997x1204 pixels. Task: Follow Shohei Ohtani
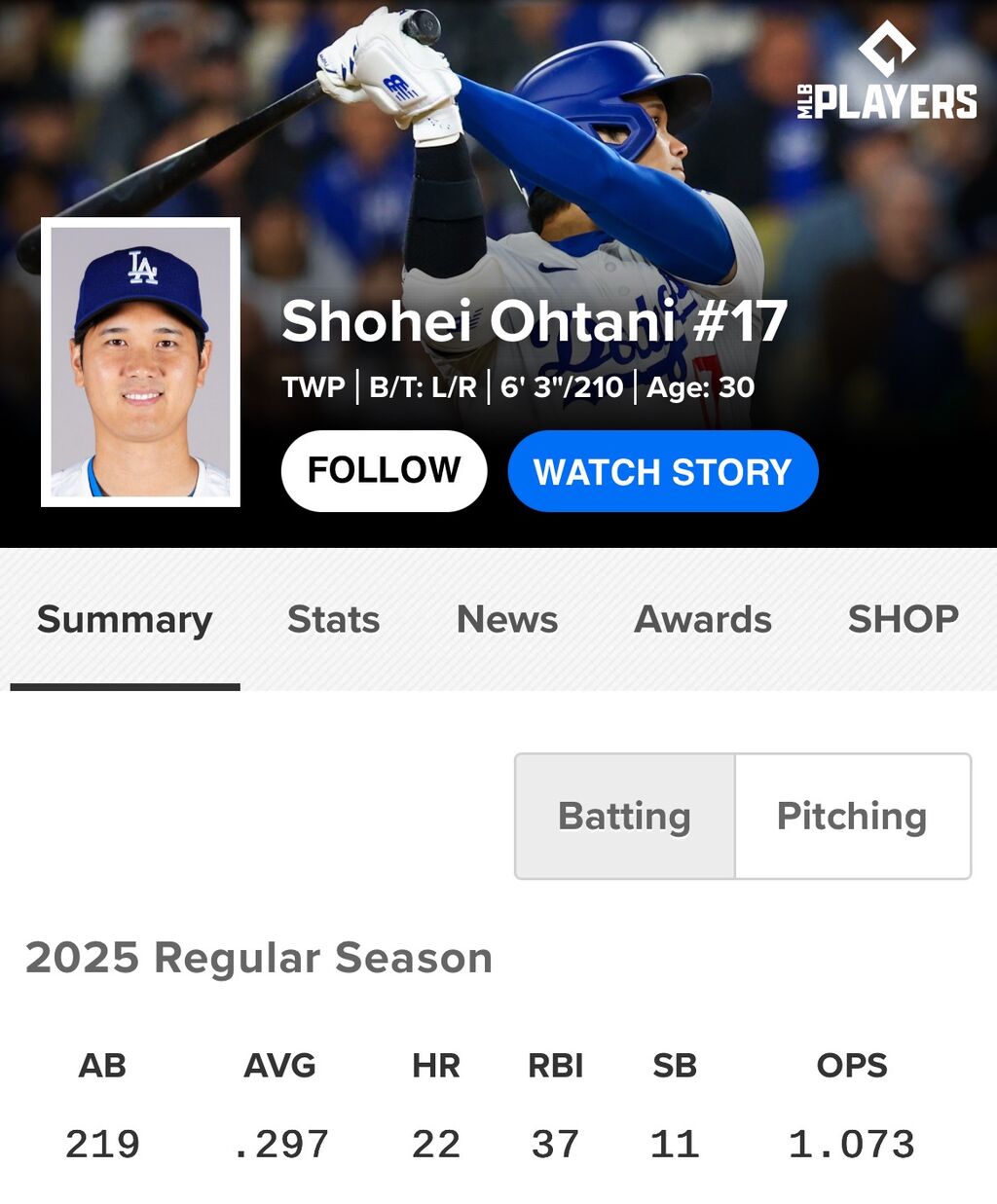(384, 471)
